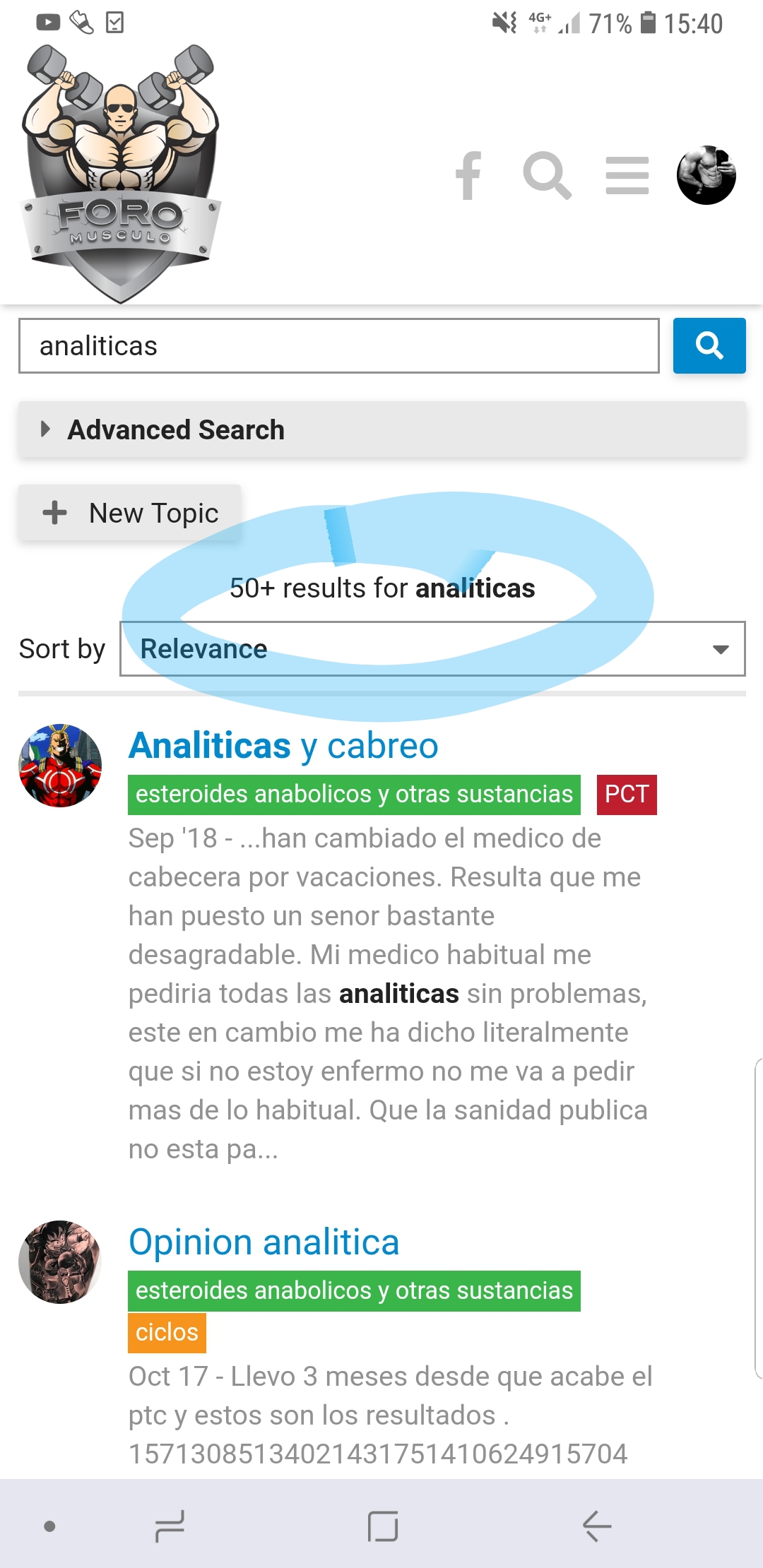Open the Sort by Relevance dropdown
The width and height of the screenshot is (763, 1568).
pyautogui.click(x=432, y=648)
